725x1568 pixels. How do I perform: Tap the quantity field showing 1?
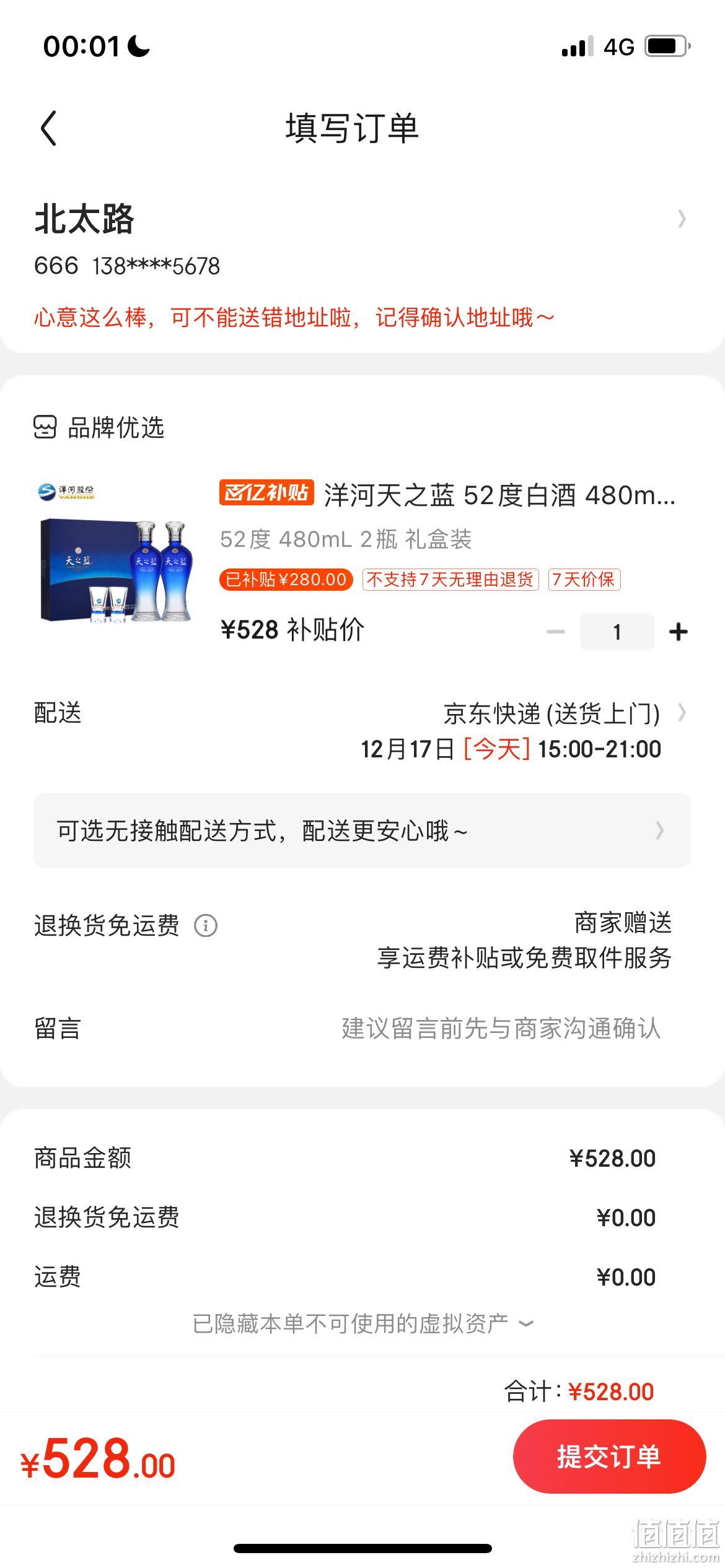point(617,632)
